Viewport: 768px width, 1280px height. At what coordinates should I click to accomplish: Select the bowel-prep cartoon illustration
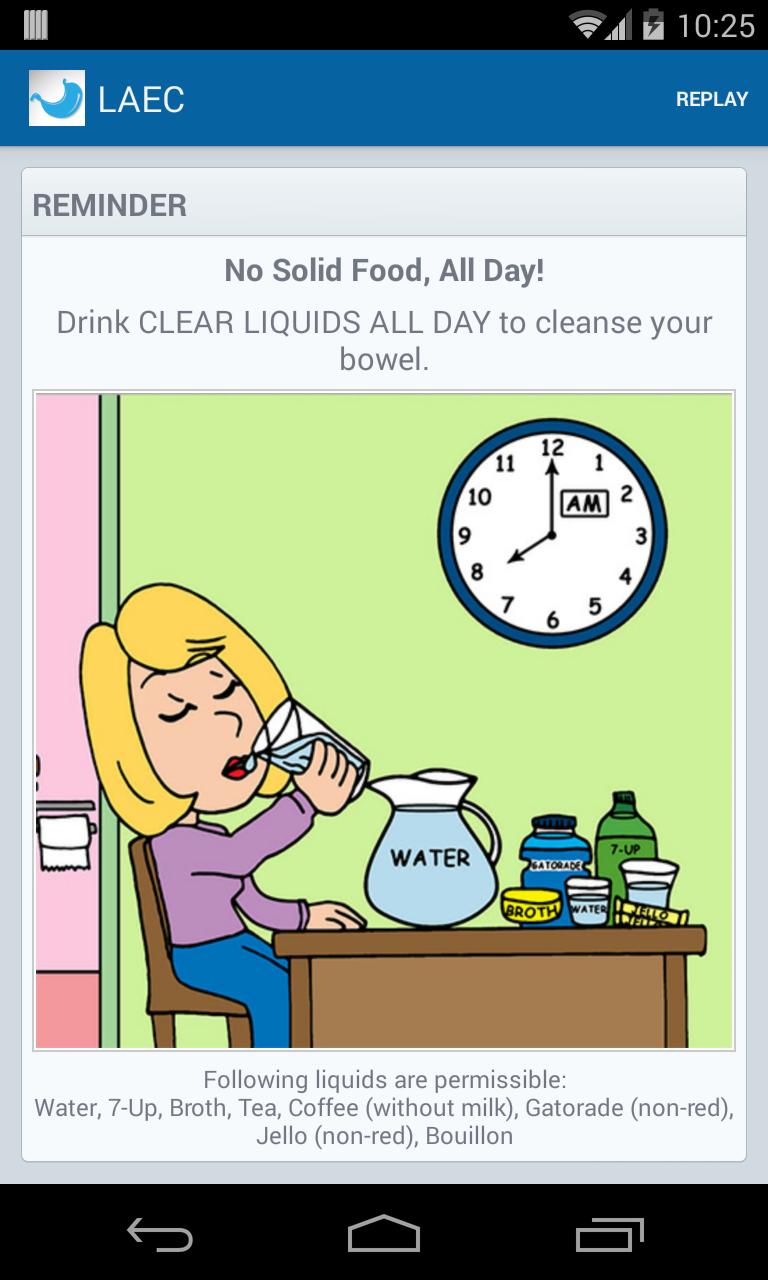(x=384, y=716)
